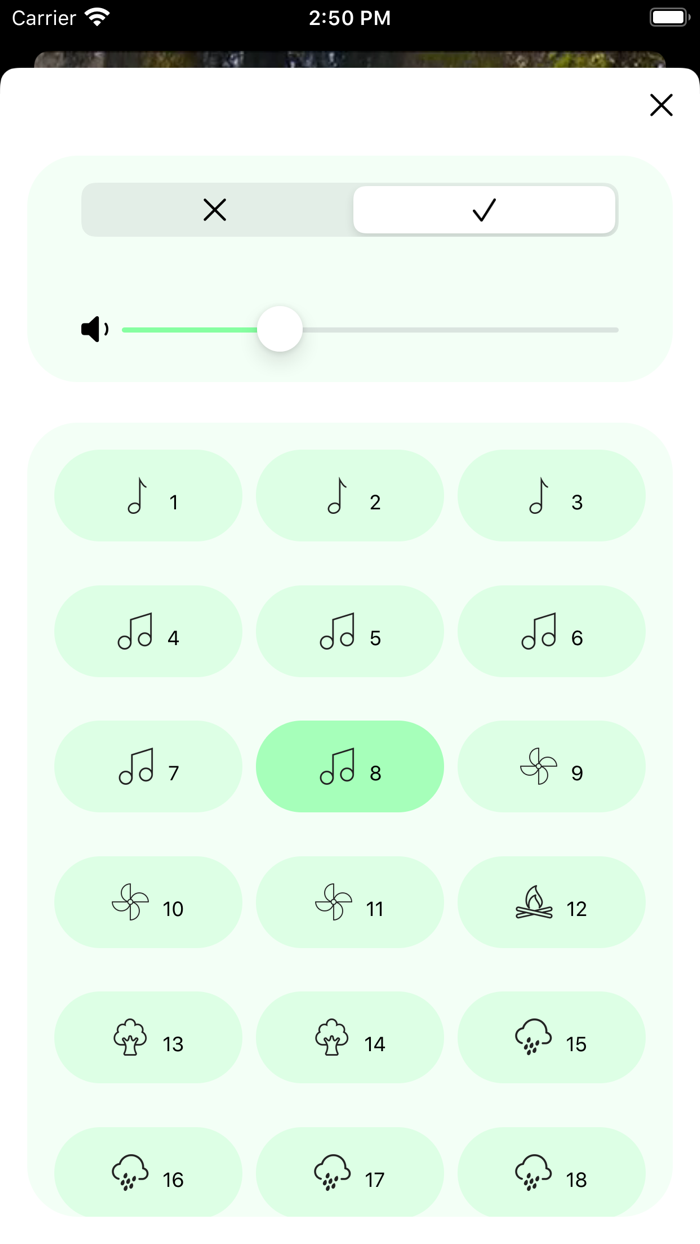700x1244 pixels.
Task: Pick tree sound 14
Action: [x=350, y=1038]
